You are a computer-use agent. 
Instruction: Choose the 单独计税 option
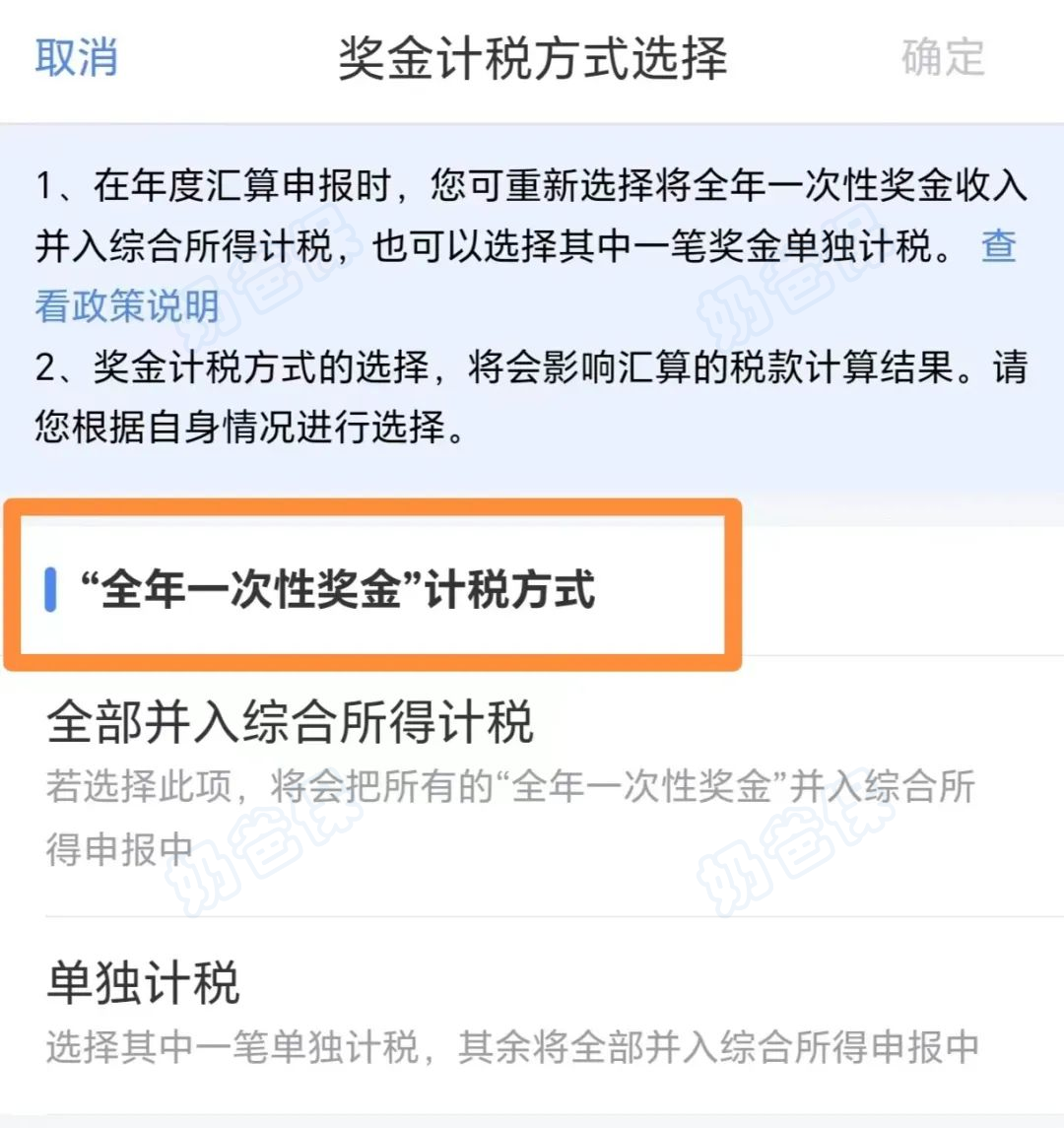point(143,983)
